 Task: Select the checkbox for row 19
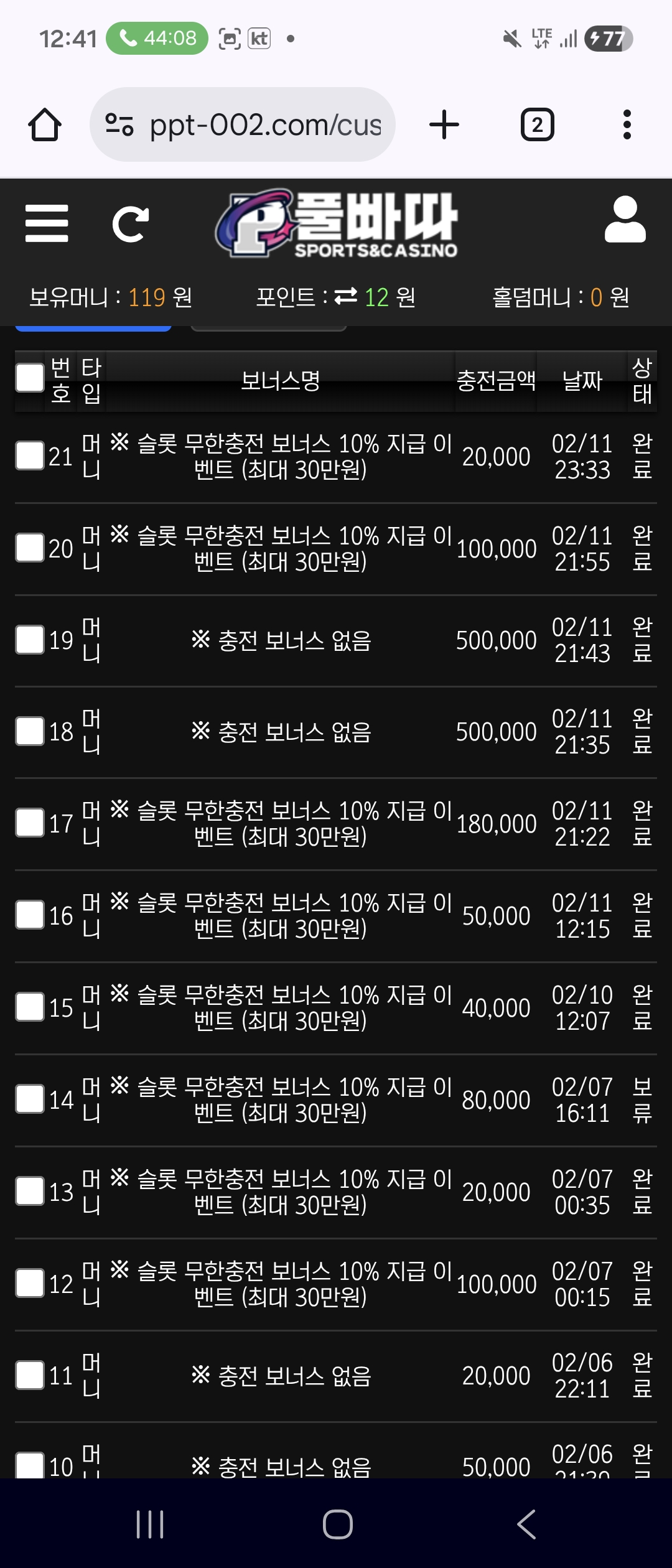(30, 640)
